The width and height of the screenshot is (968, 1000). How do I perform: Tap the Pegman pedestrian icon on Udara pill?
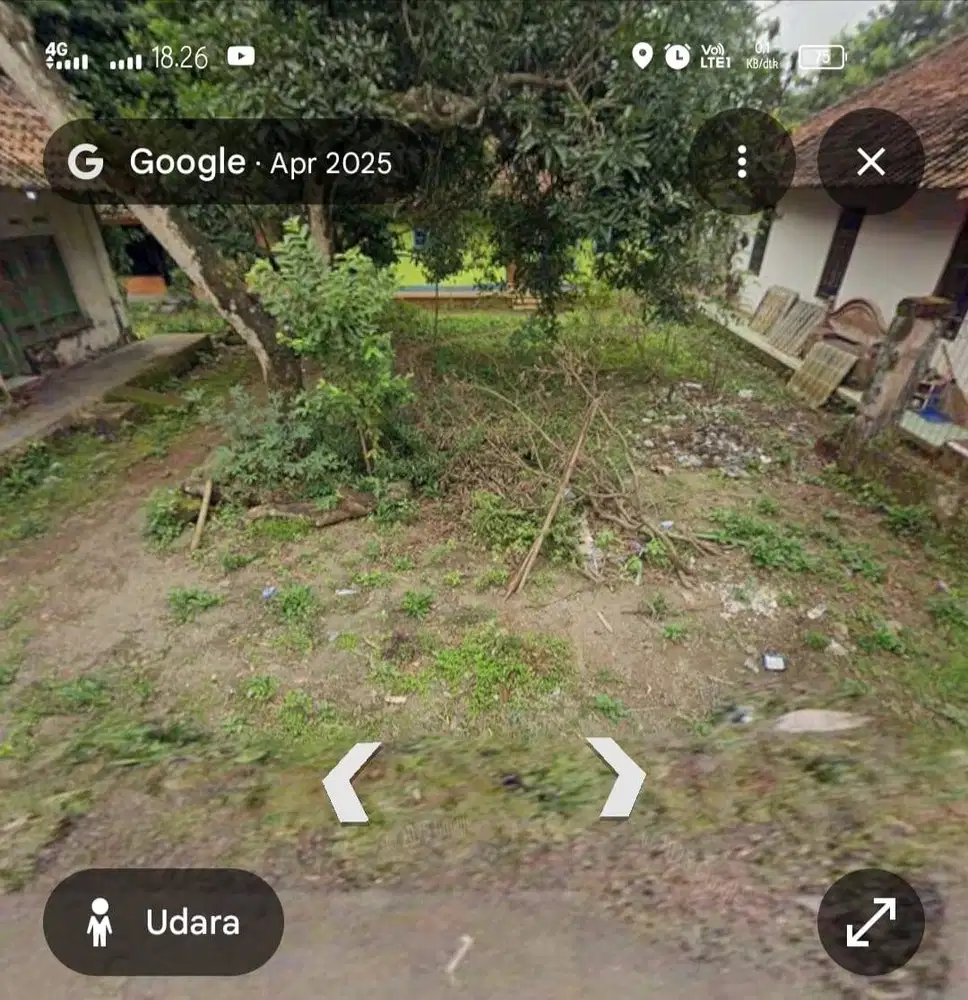(x=101, y=923)
